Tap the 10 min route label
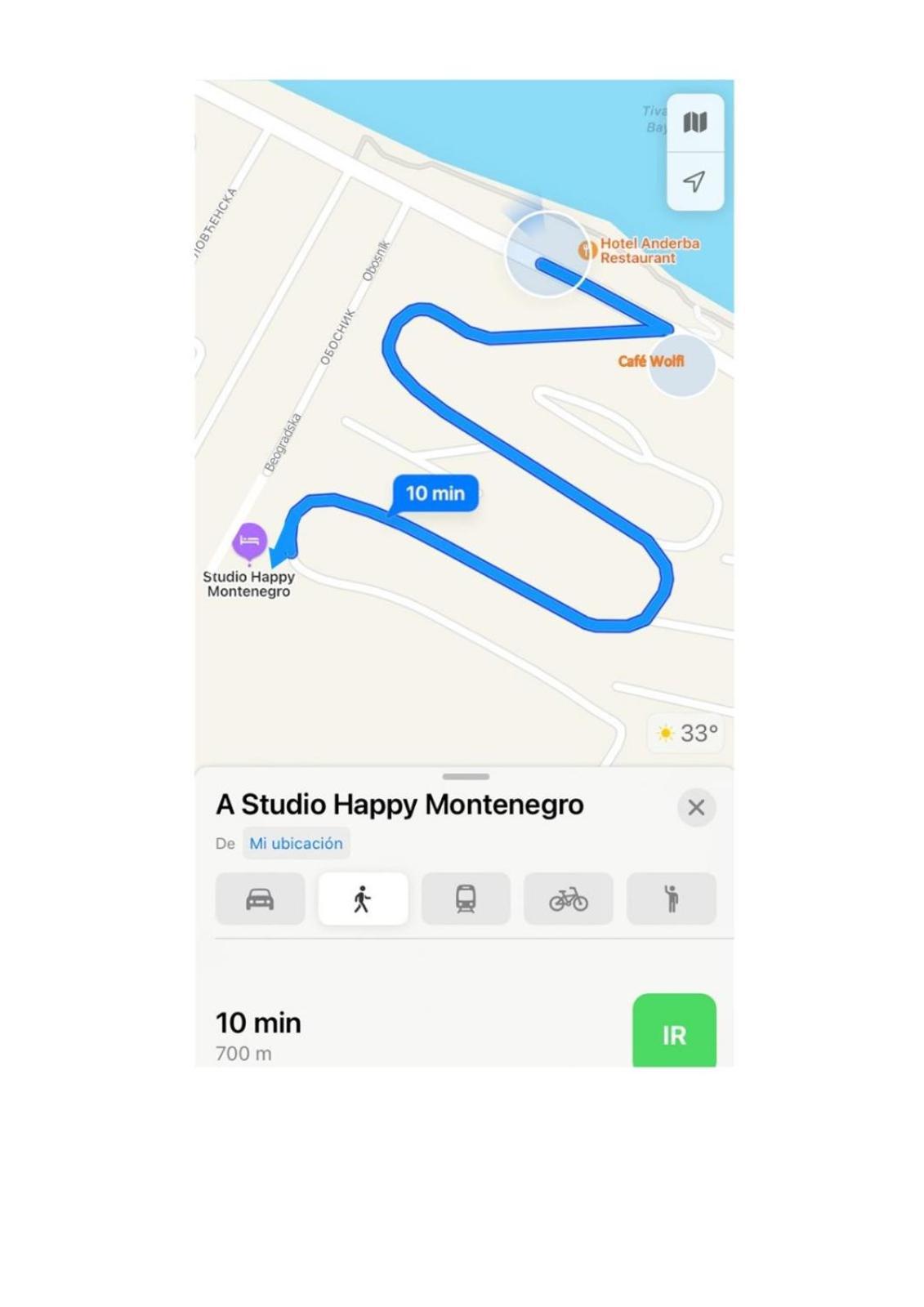924x1307 pixels. (435, 493)
